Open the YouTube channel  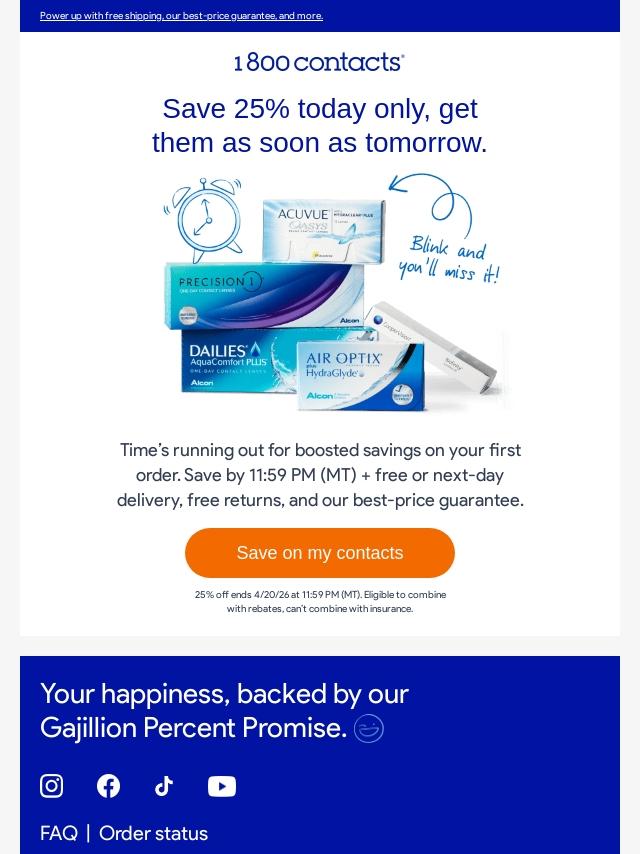point(222,786)
